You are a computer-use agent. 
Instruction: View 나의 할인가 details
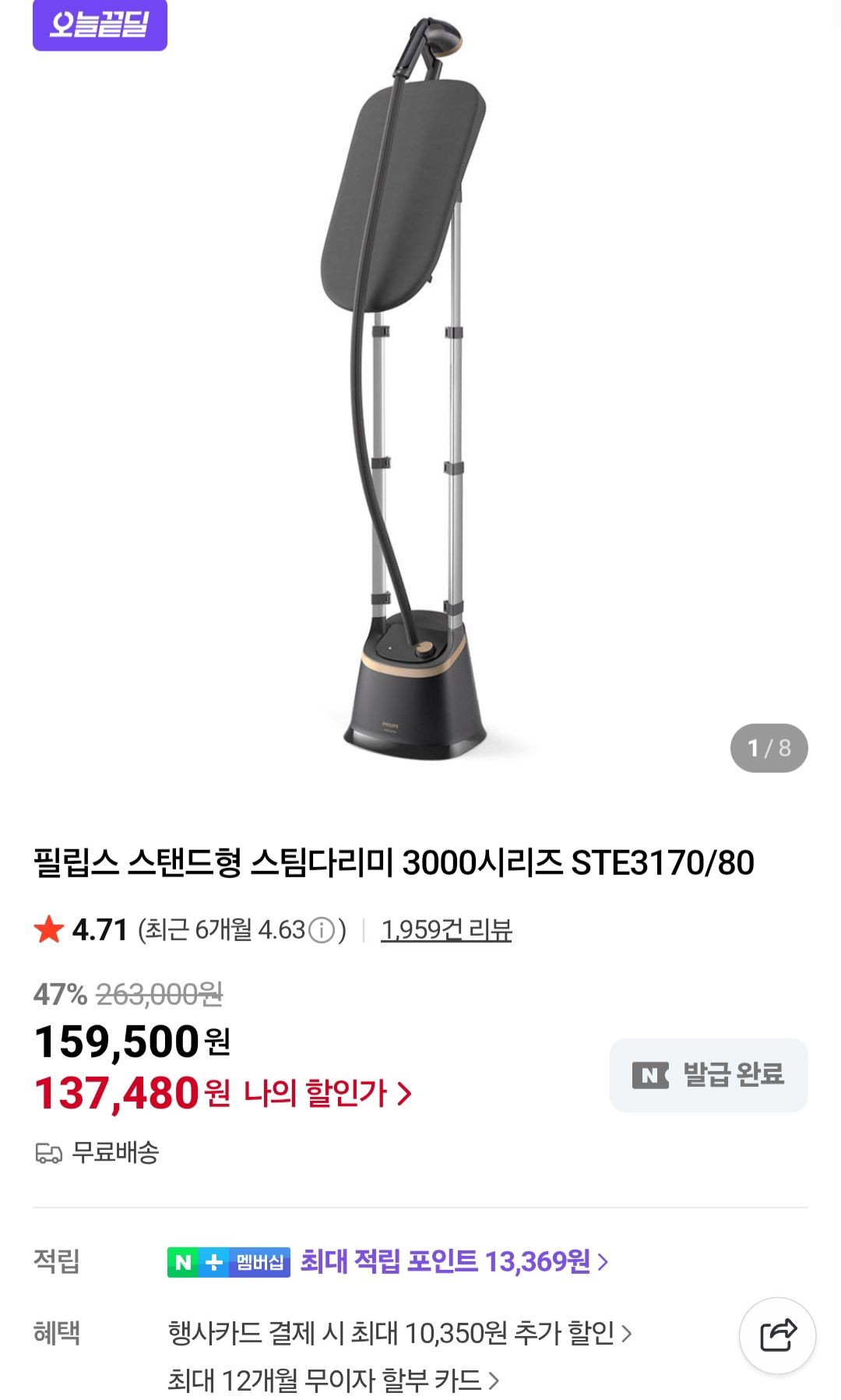(x=328, y=1093)
